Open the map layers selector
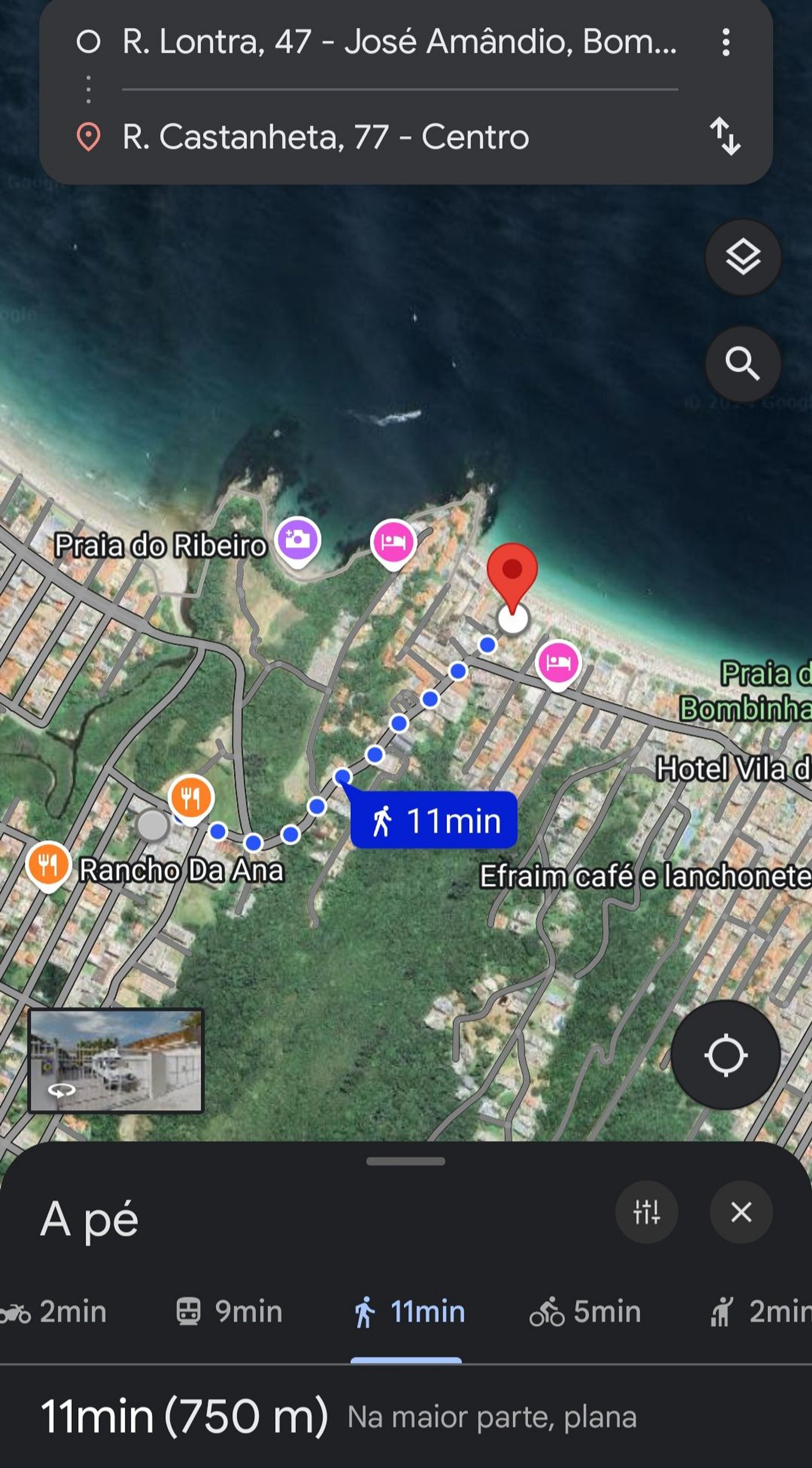This screenshot has height=1468, width=812. point(742,257)
